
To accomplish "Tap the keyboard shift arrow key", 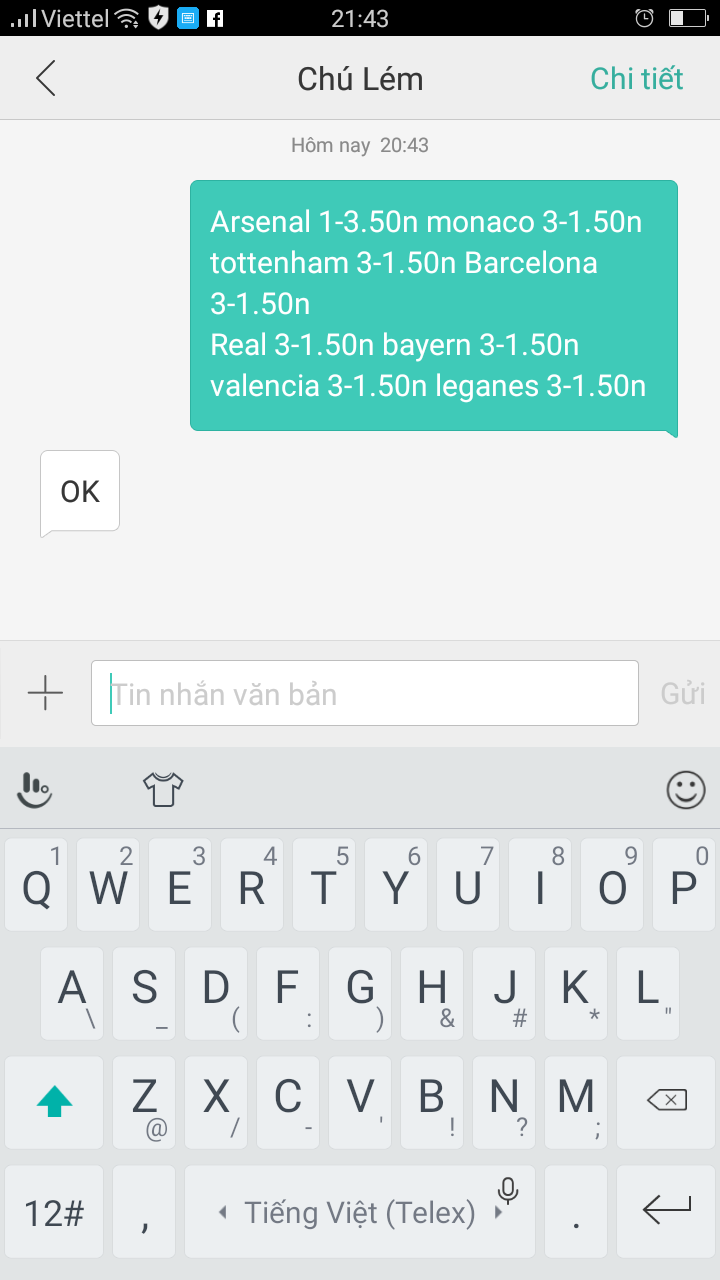I will (x=54, y=1102).
